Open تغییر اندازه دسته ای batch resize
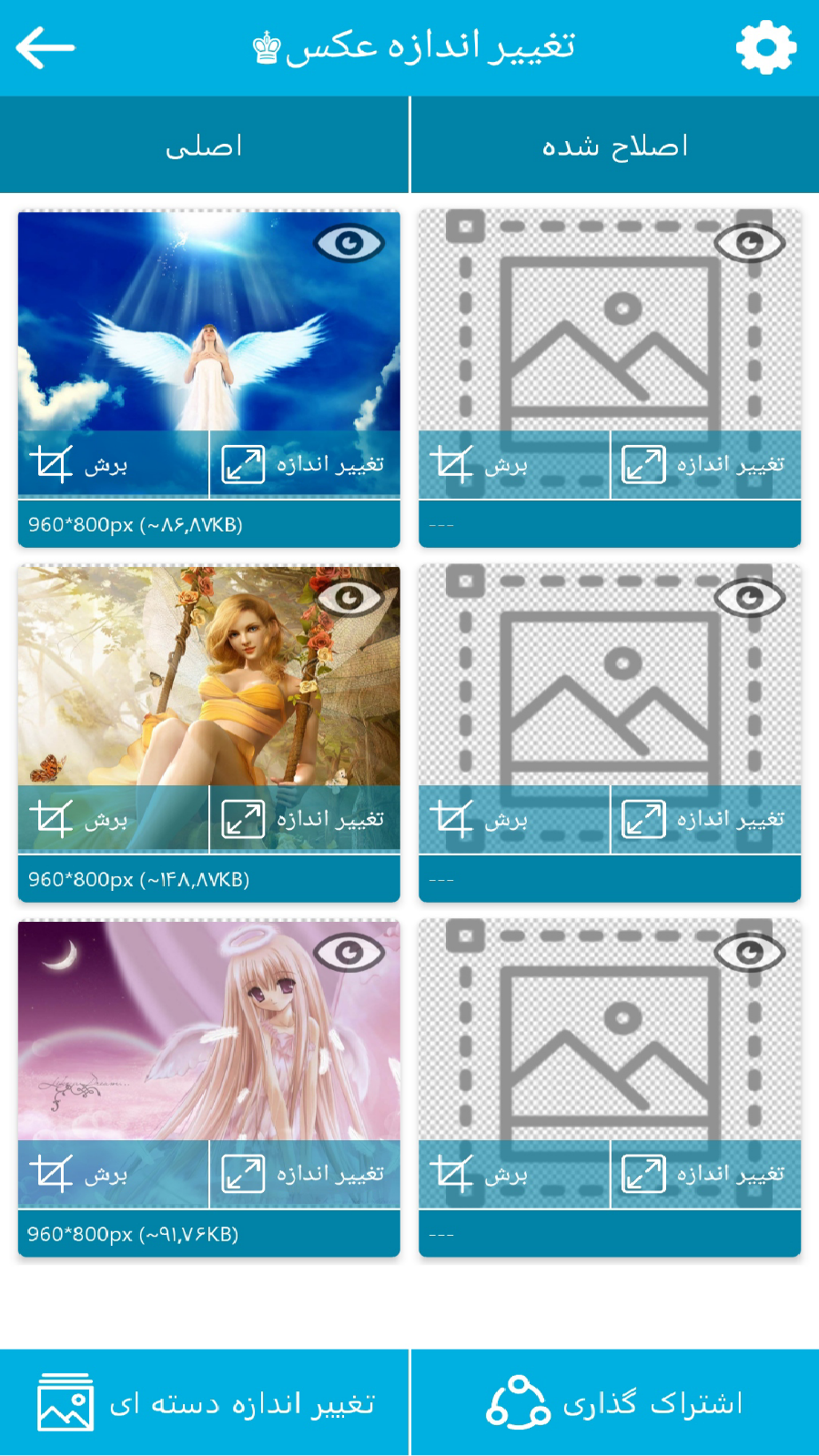This screenshot has height=1456, width=819. point(205,1403)
